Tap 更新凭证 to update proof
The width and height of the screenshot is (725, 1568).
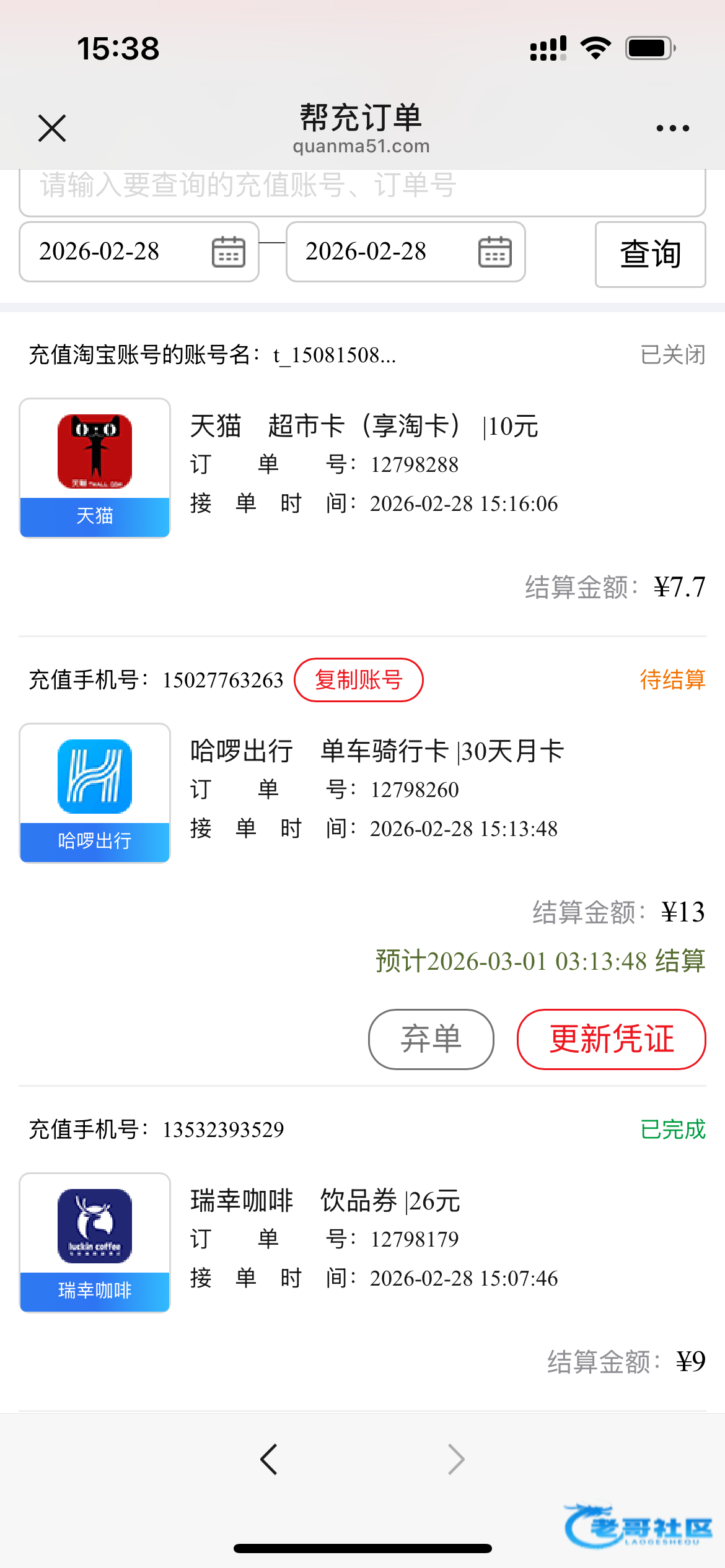pos(611,1039)
